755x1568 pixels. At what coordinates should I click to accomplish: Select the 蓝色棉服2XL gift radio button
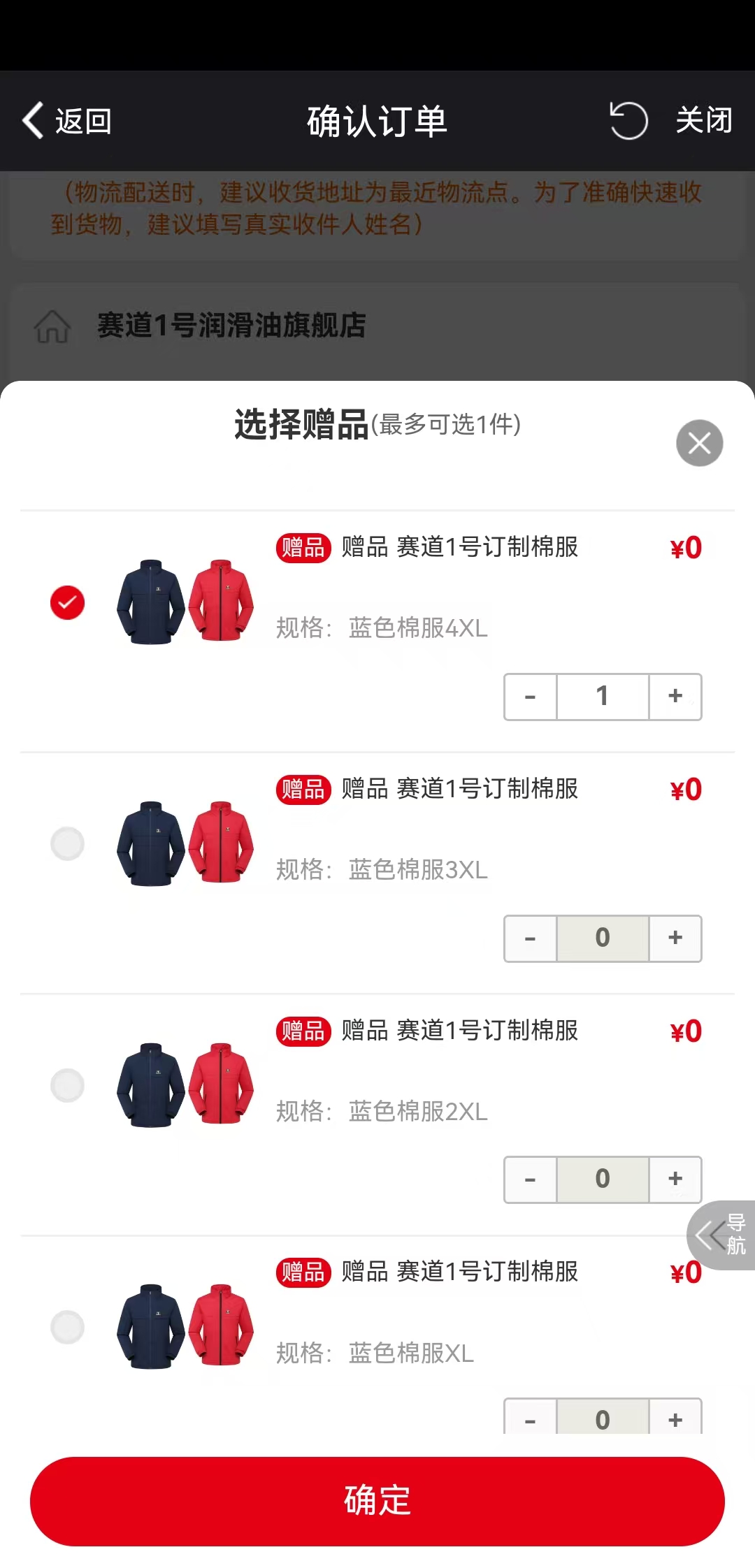[x=67, y=1085]
